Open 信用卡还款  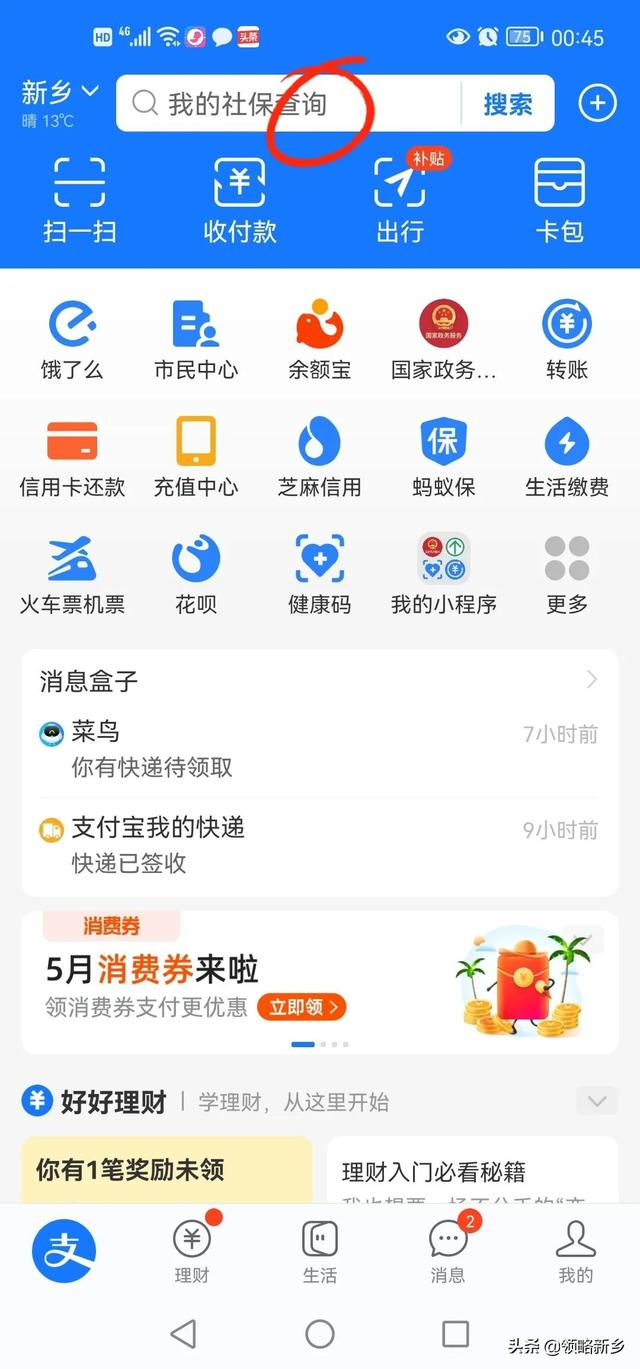(x=72, y=457)
